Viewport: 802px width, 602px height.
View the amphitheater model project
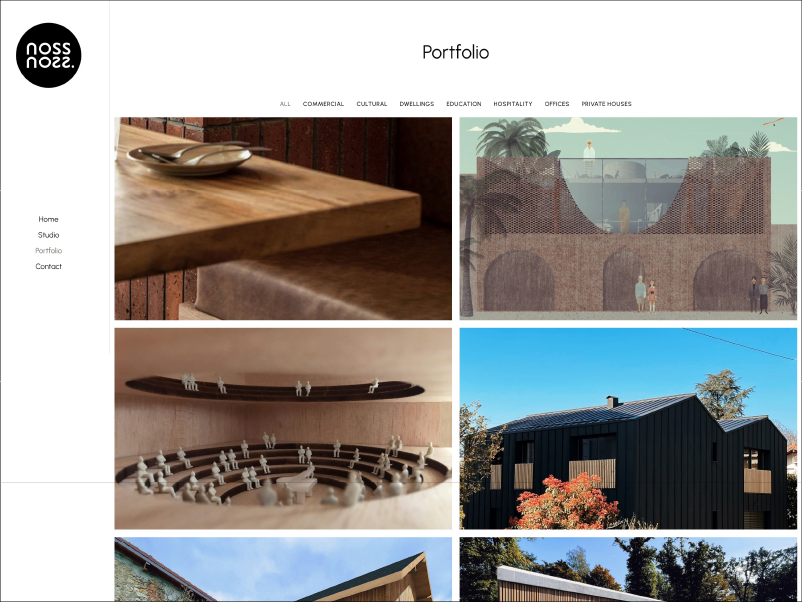point(283,428)
